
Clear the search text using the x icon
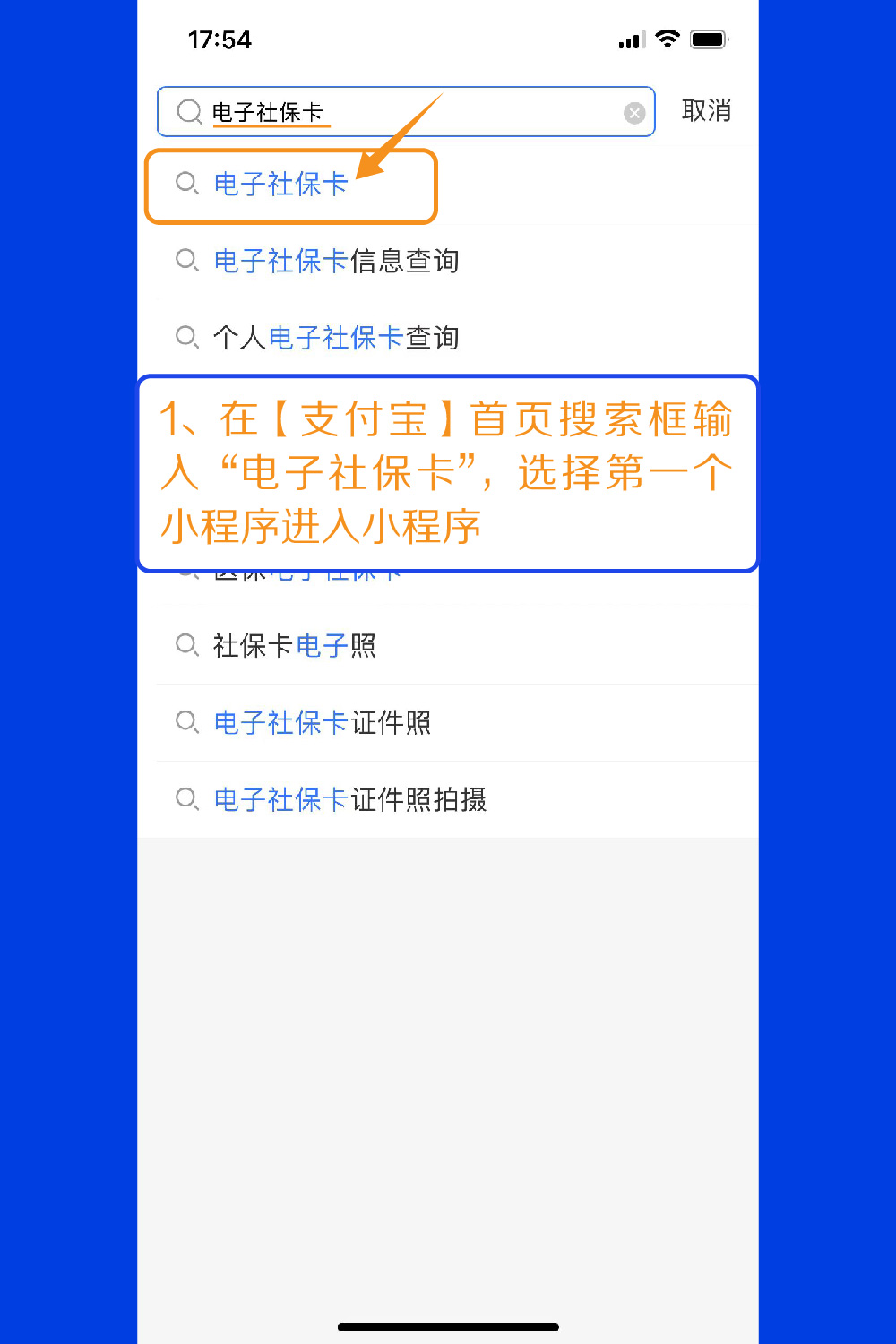coord(634,112)
